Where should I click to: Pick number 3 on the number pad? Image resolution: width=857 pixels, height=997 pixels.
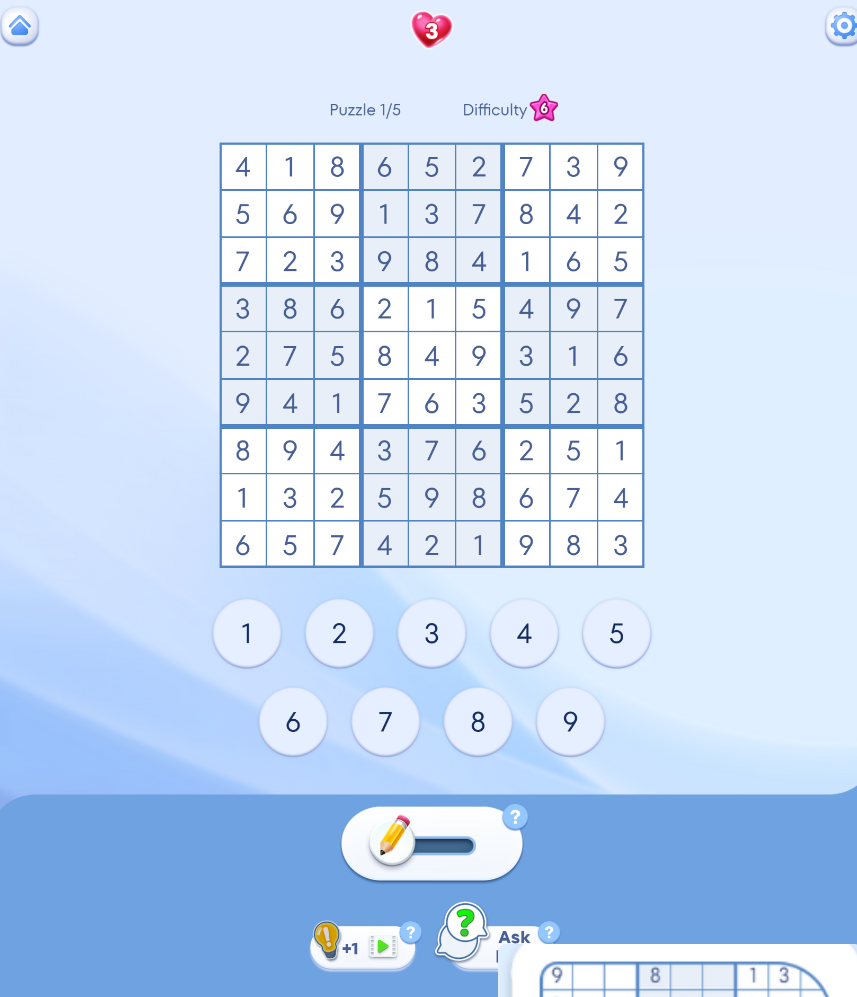click(x=431, y=633)
